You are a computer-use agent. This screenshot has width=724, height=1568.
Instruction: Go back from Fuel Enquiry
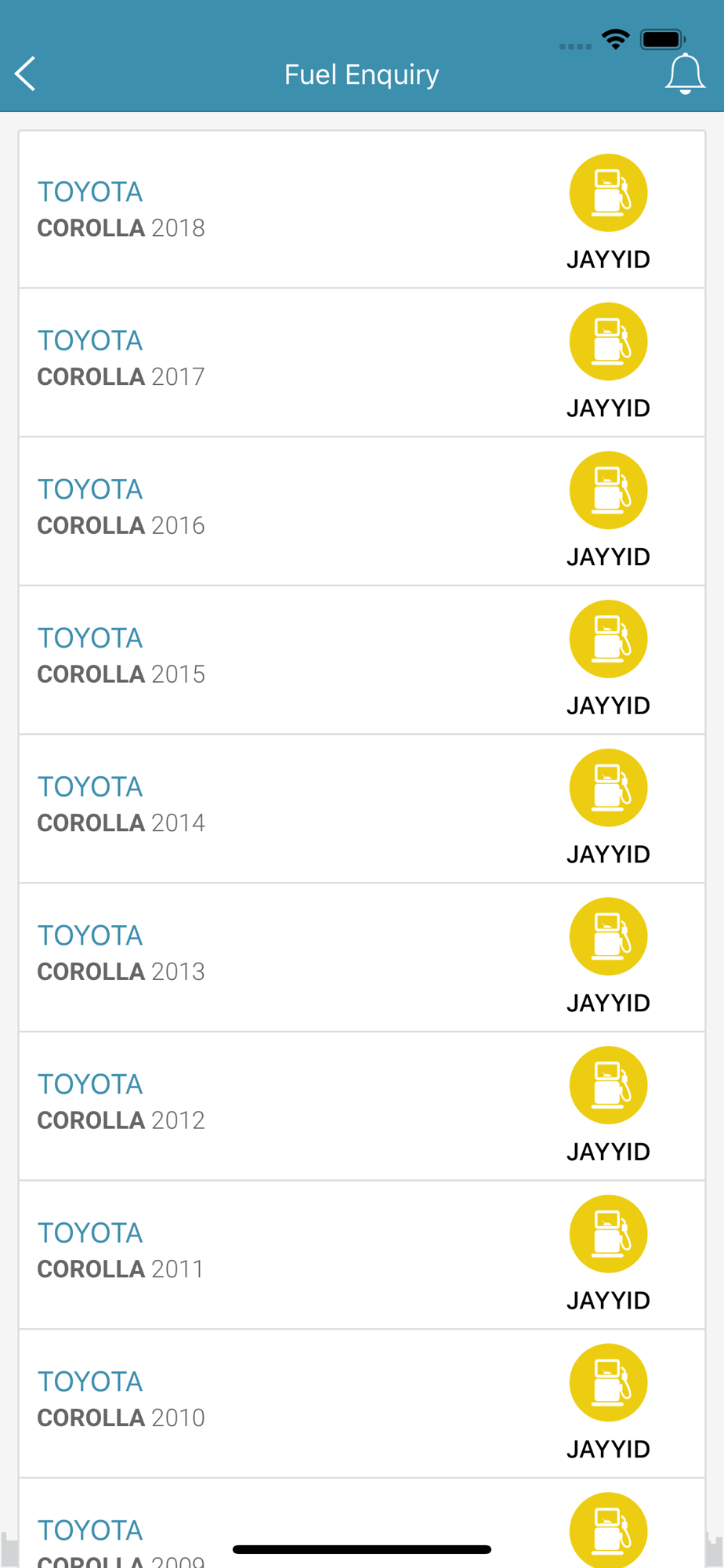point(26,74)
